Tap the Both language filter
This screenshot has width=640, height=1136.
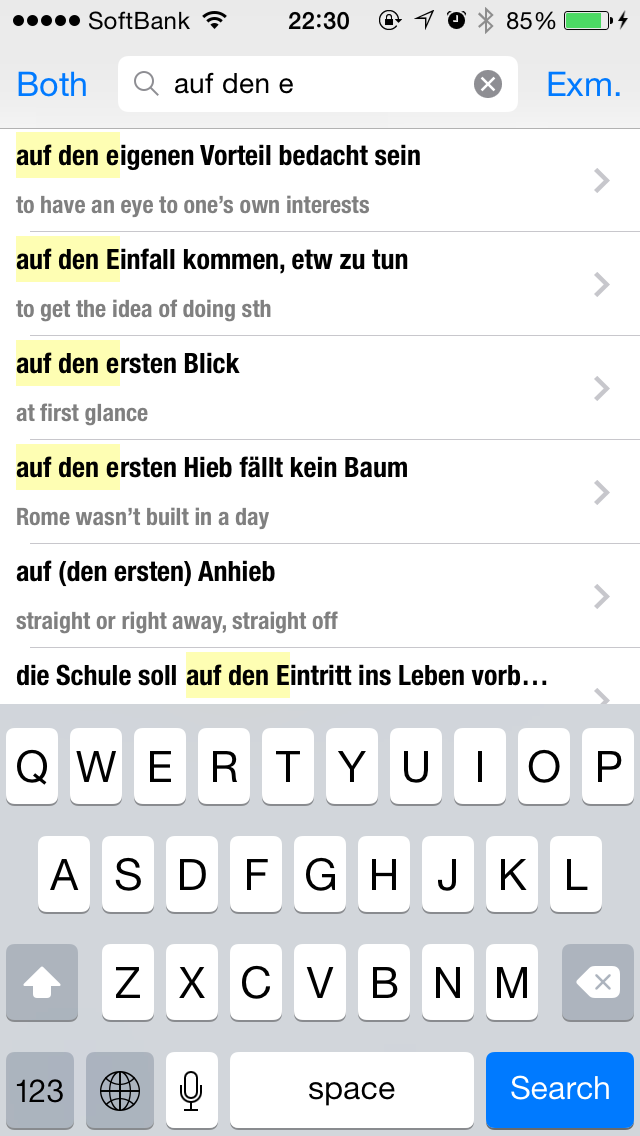click(x=51, y=85)
